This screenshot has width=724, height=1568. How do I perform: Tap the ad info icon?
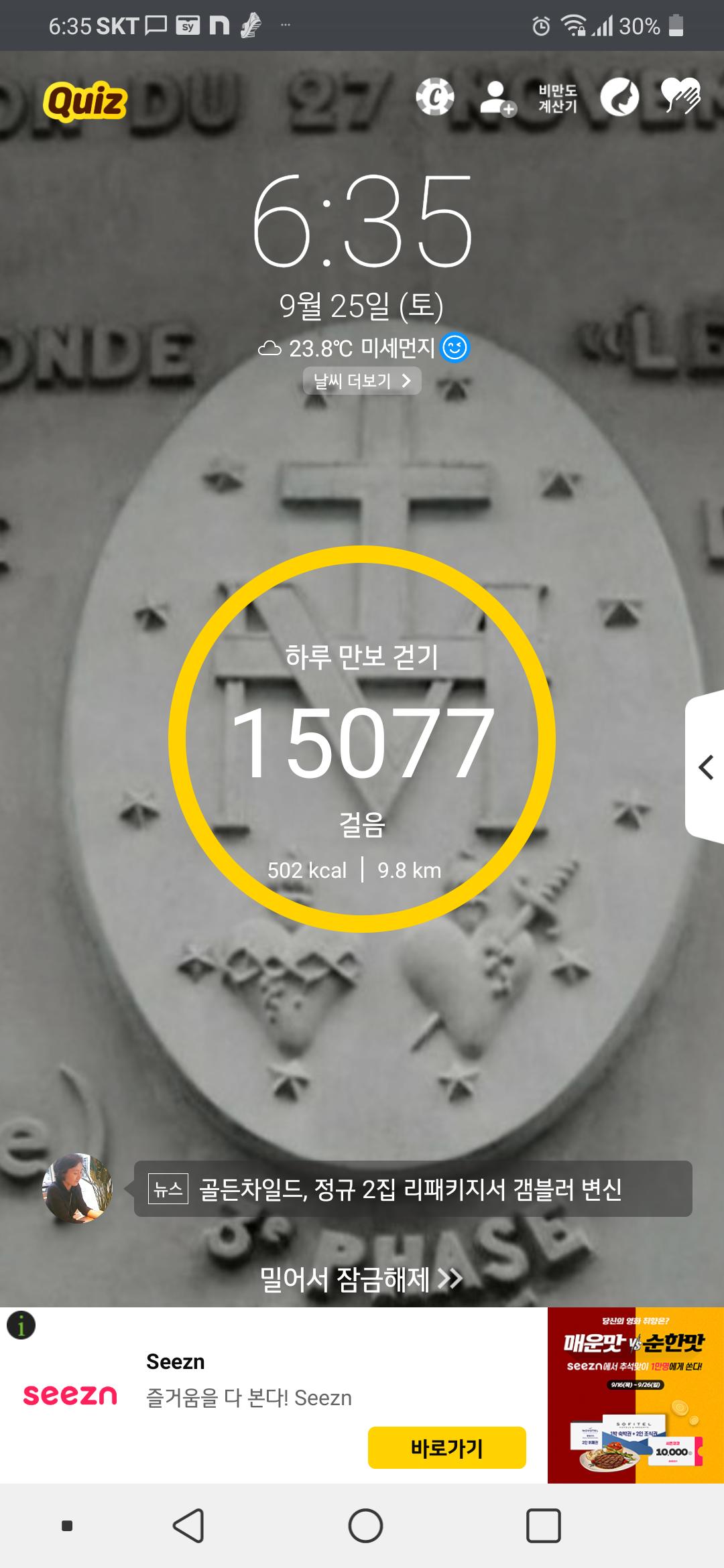point(21,1325)
